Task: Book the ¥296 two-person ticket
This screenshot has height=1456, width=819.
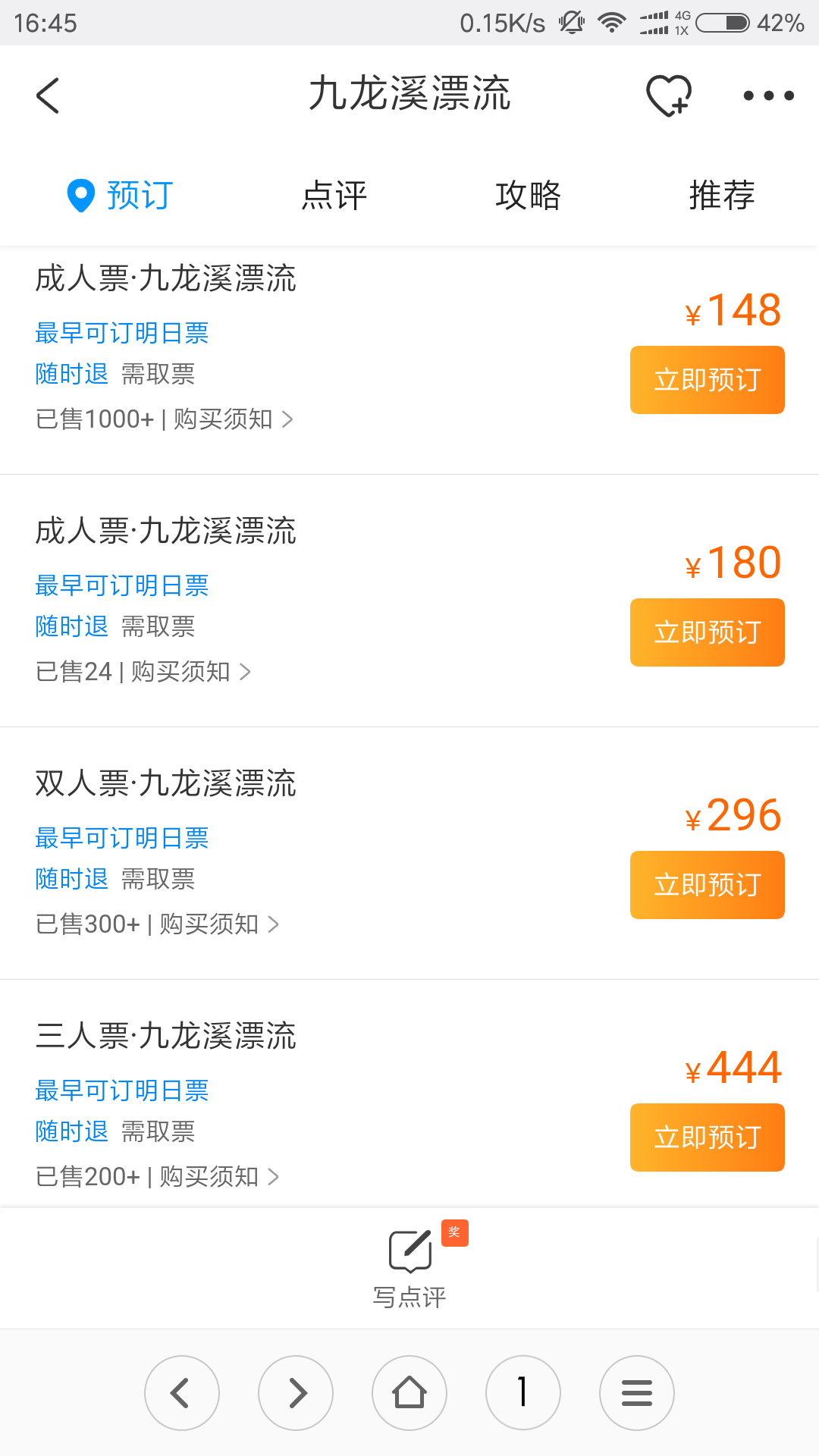Action: [x=707, y=885]
